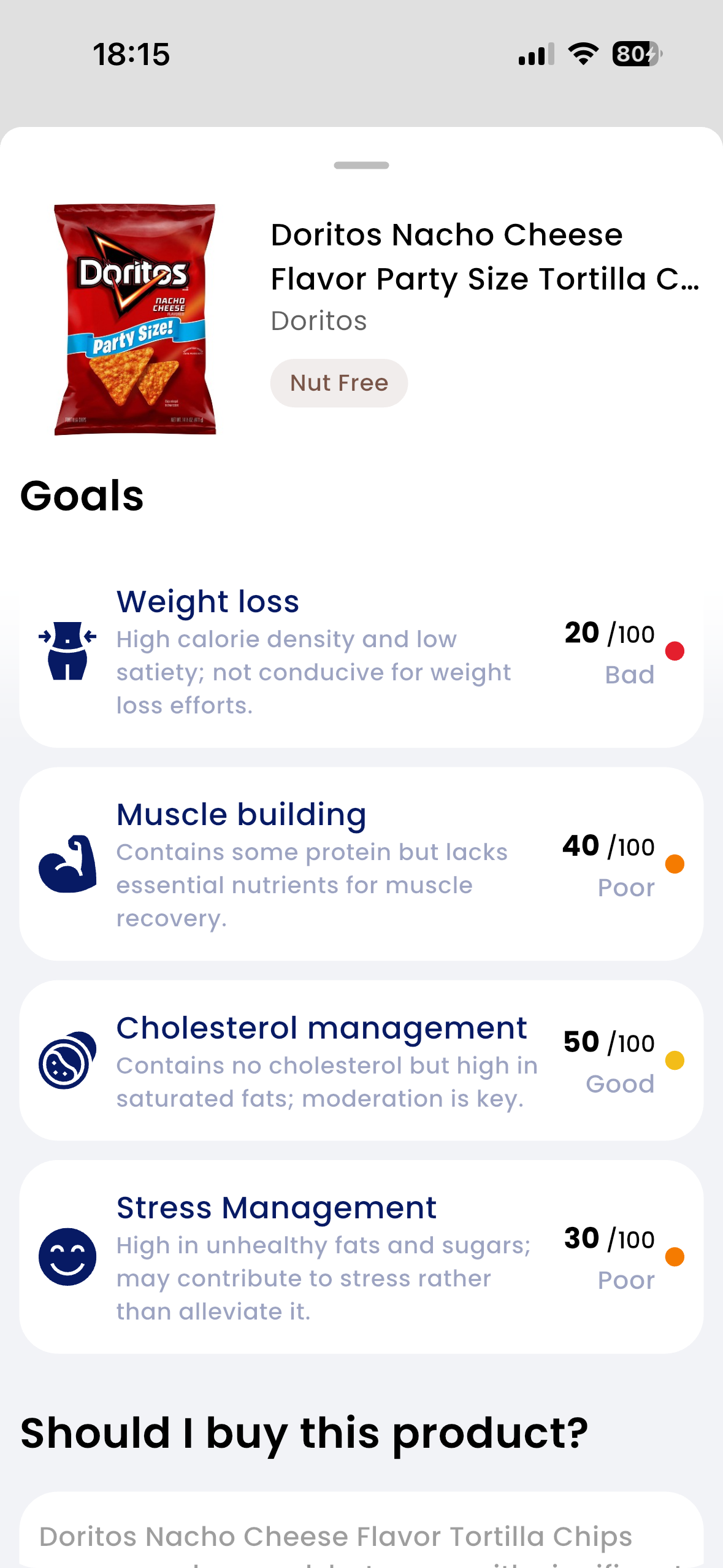723x1568 pixels.
Task: Tap the Weight loss body icon
Action: (67, 650)
